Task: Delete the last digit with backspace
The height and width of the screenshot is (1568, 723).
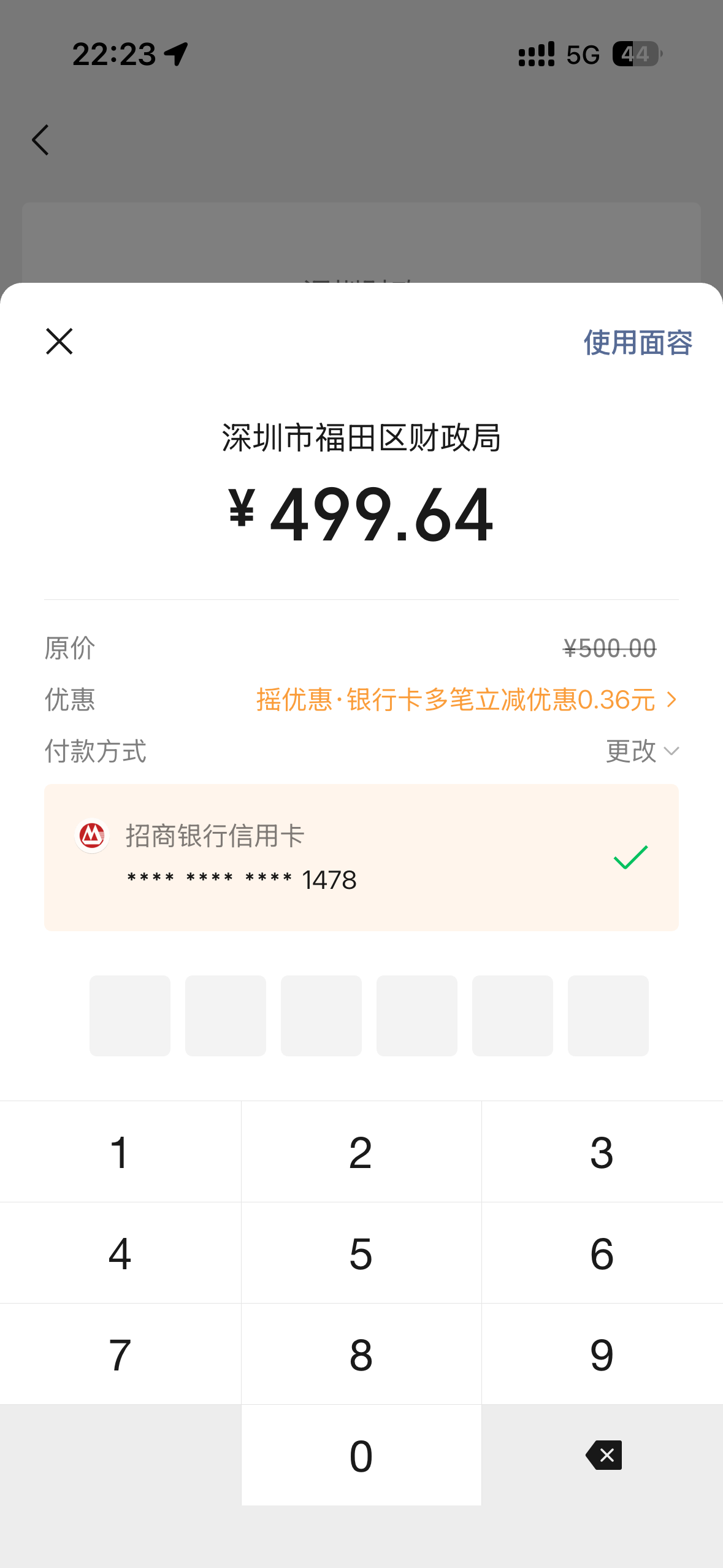Action: pos(602,1455)
